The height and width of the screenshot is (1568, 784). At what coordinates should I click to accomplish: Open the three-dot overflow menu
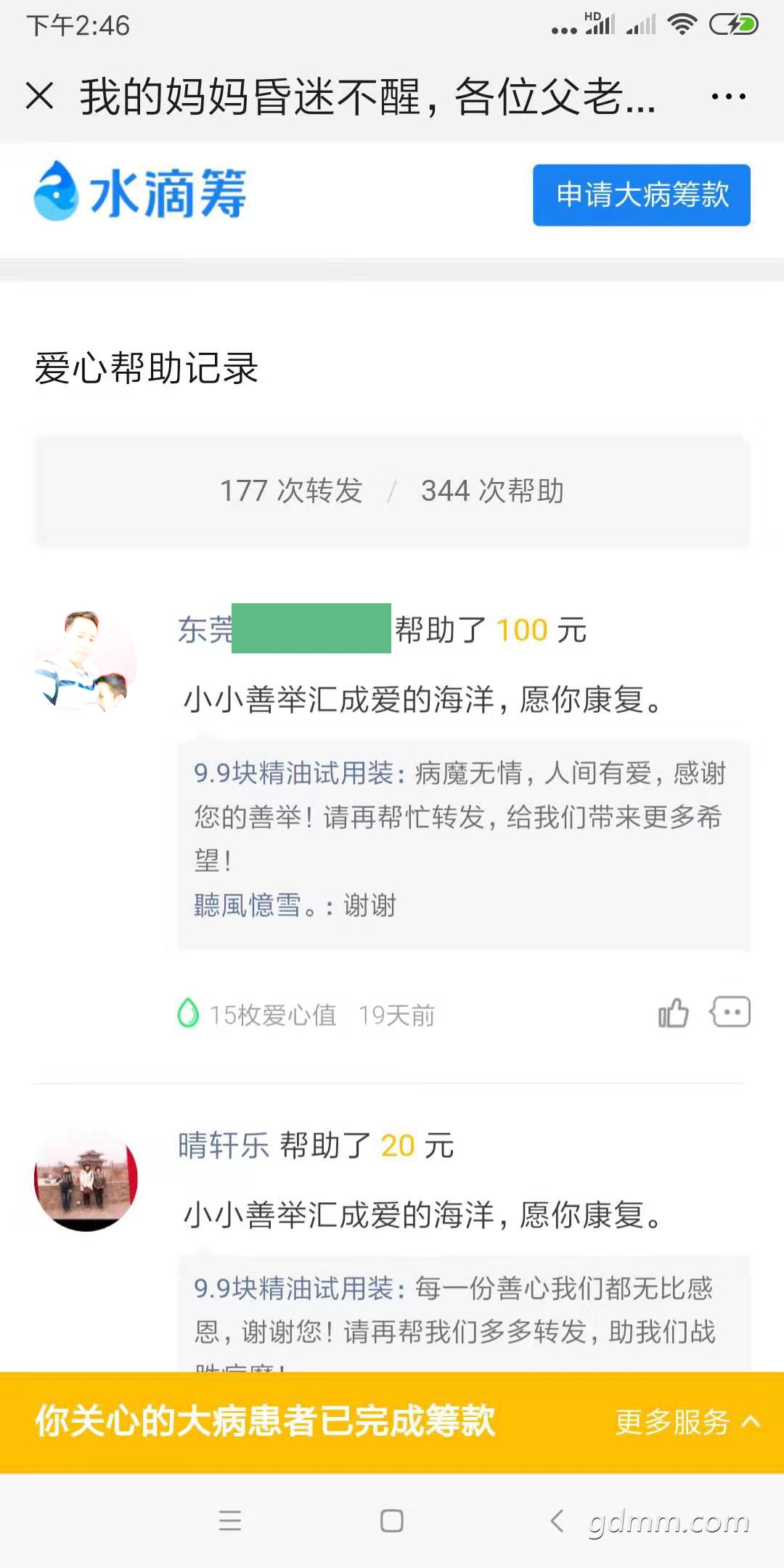pos(728,96)
